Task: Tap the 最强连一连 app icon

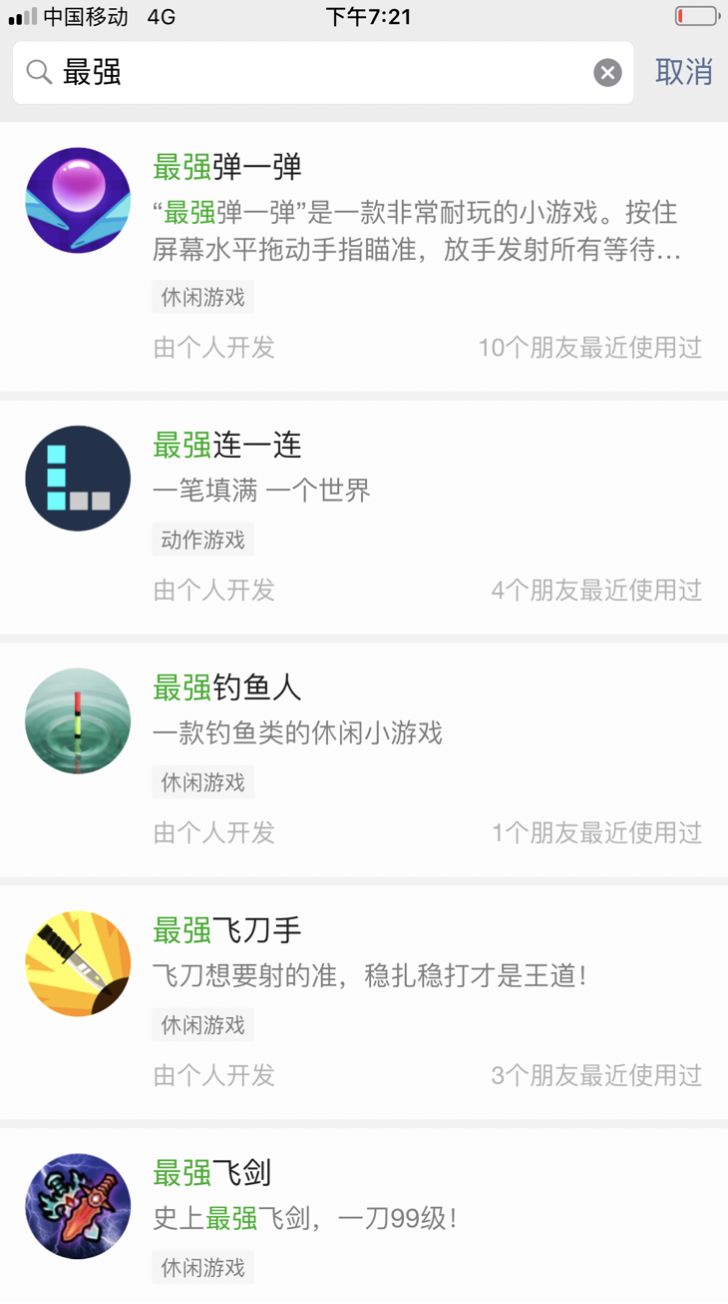Action: [77, 478]
